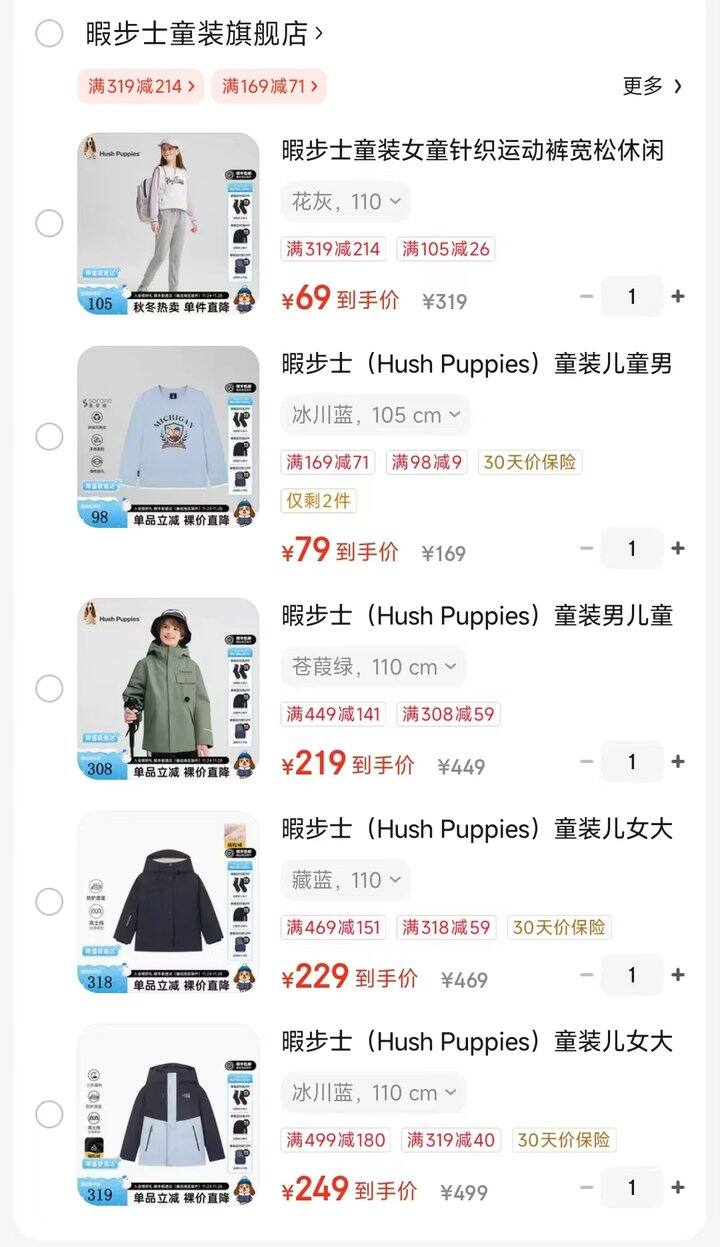This screenshot has width=720, height=1247.
Task: Increase quantity of the ¥69 sweatpants
Action: click(678, 296)
